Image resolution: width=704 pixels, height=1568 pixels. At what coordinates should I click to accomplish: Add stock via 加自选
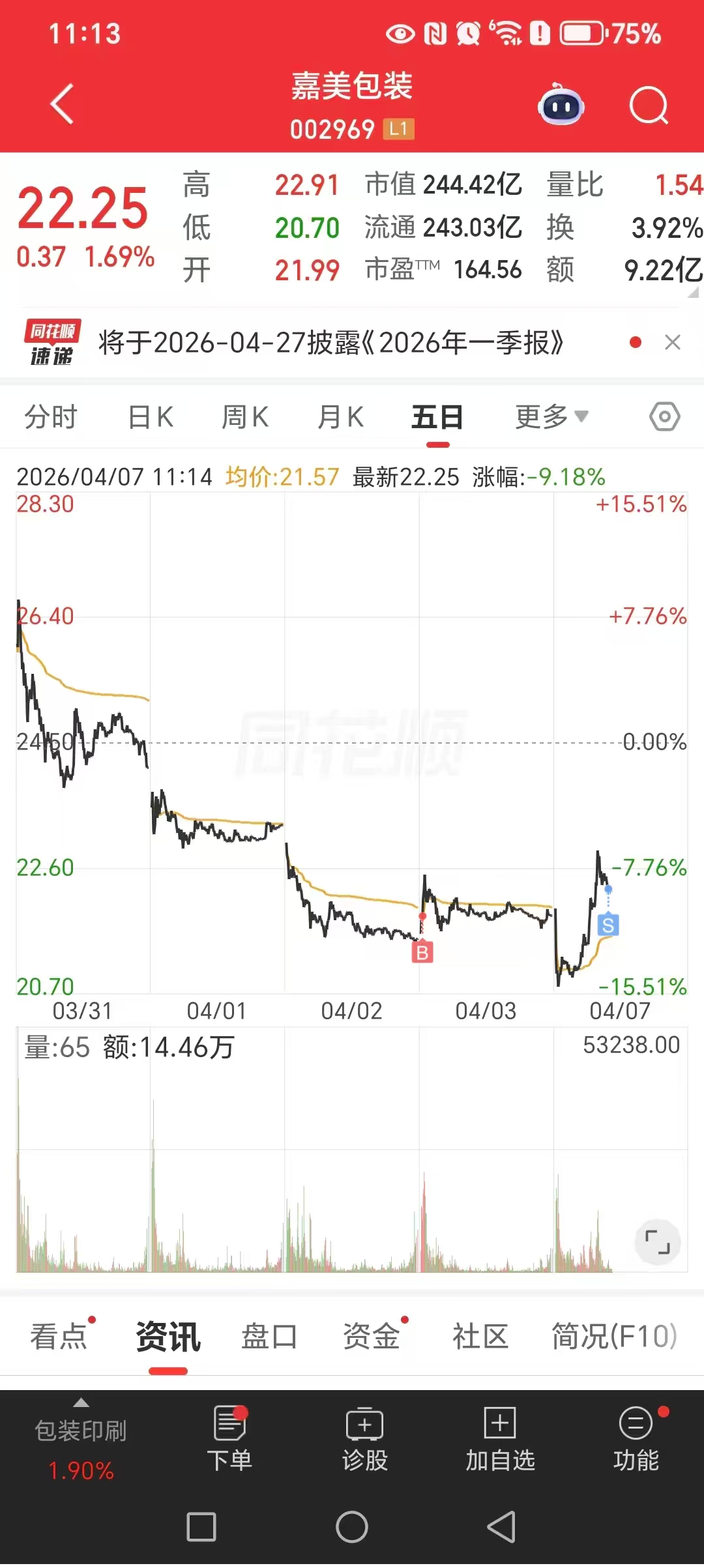[x=500, y=1441]
